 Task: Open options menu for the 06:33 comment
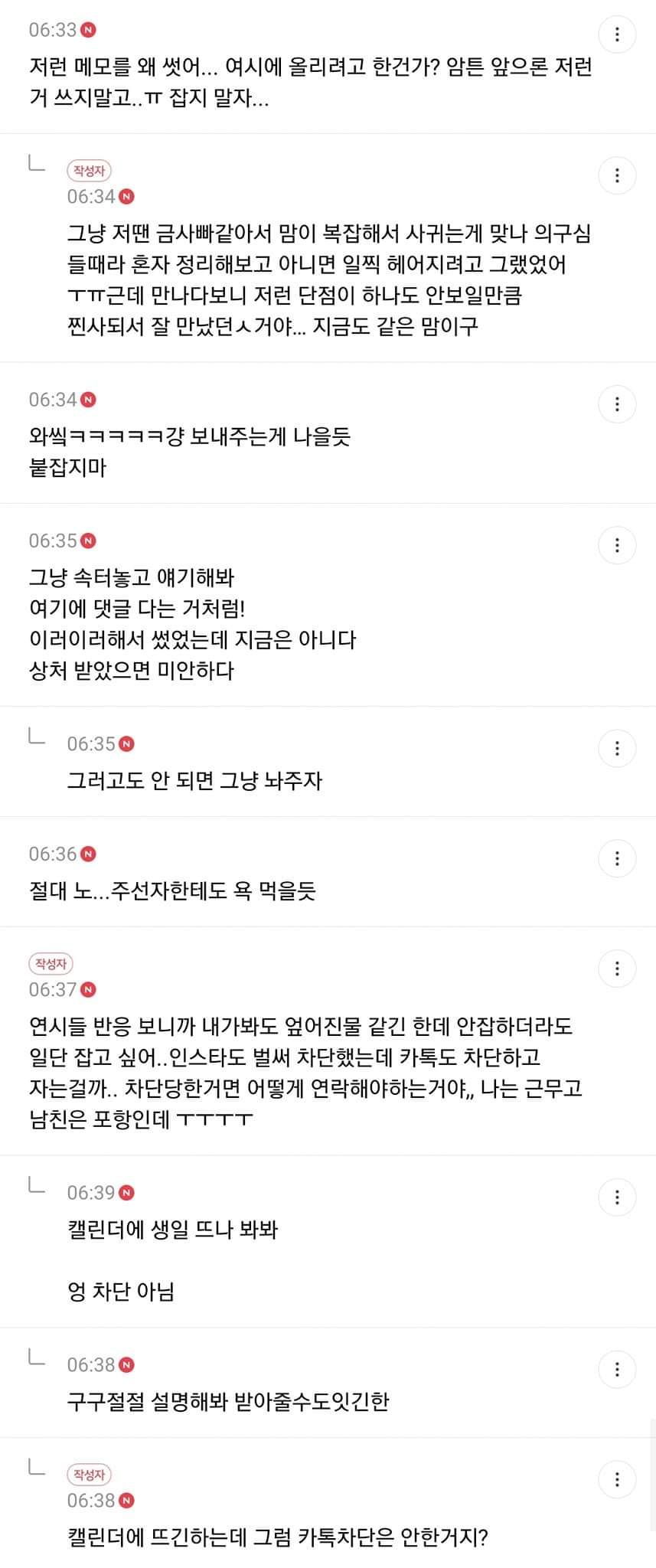[617, 34]
